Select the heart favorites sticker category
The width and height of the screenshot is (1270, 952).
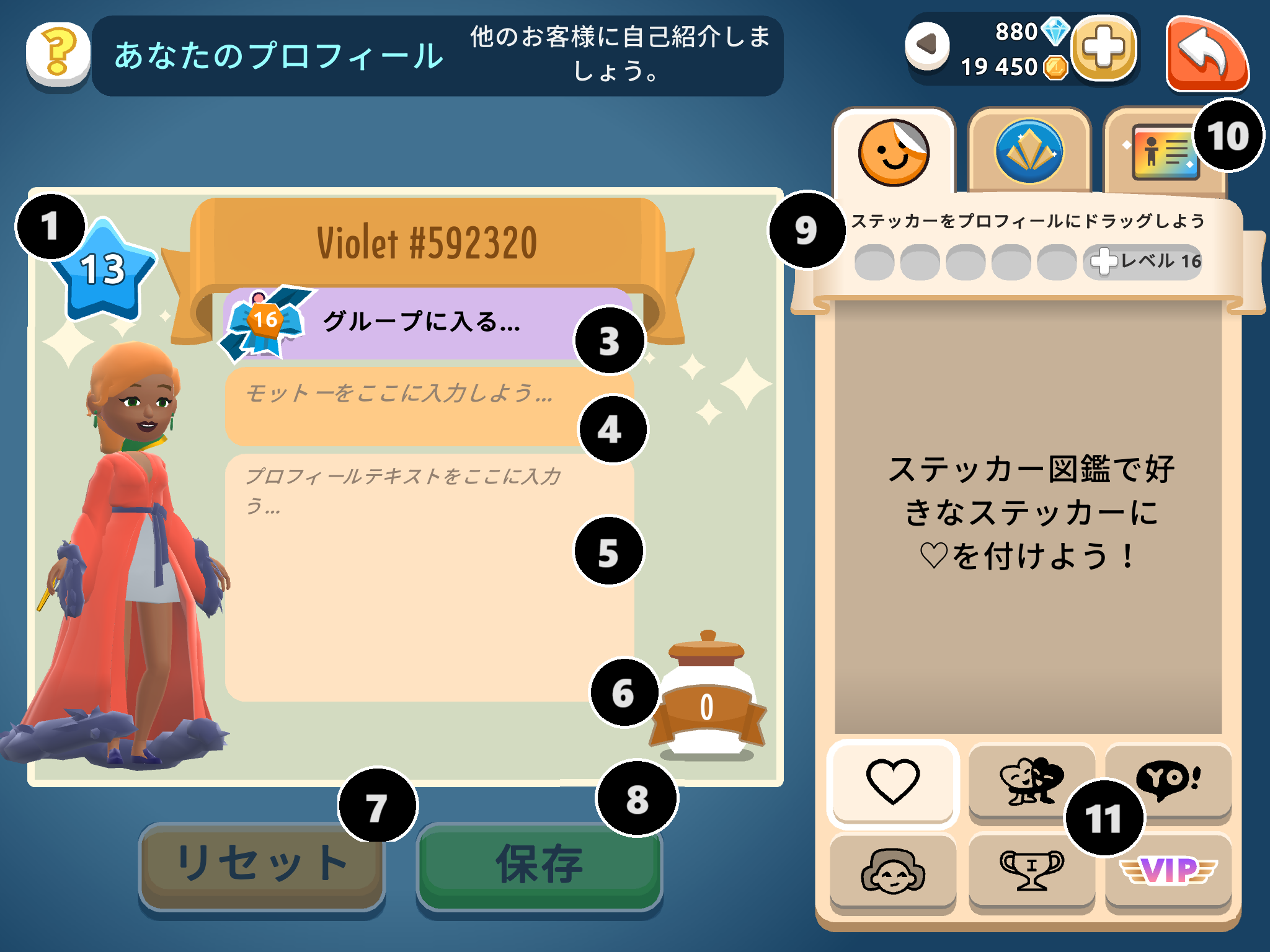(892, 782)
